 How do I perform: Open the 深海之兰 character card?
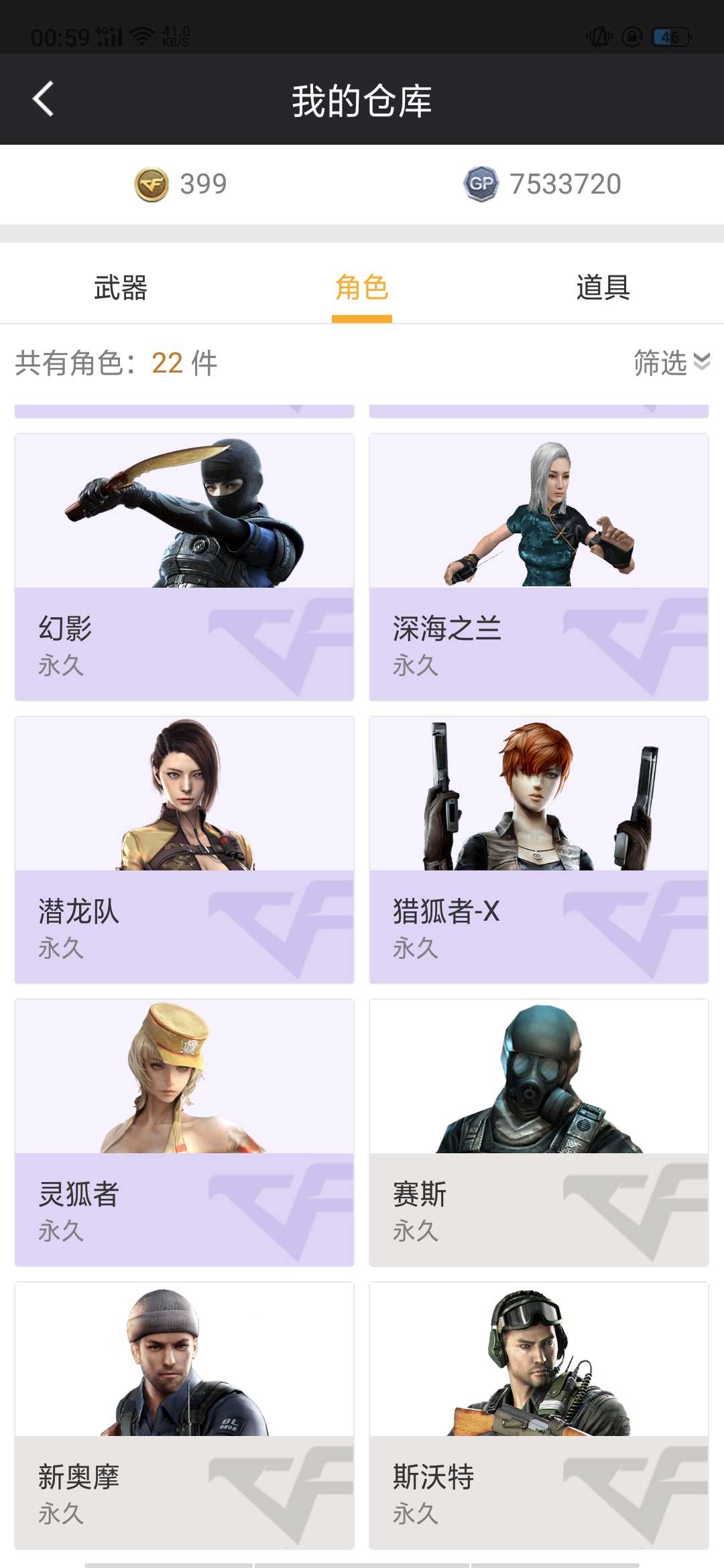pos(538,566)
